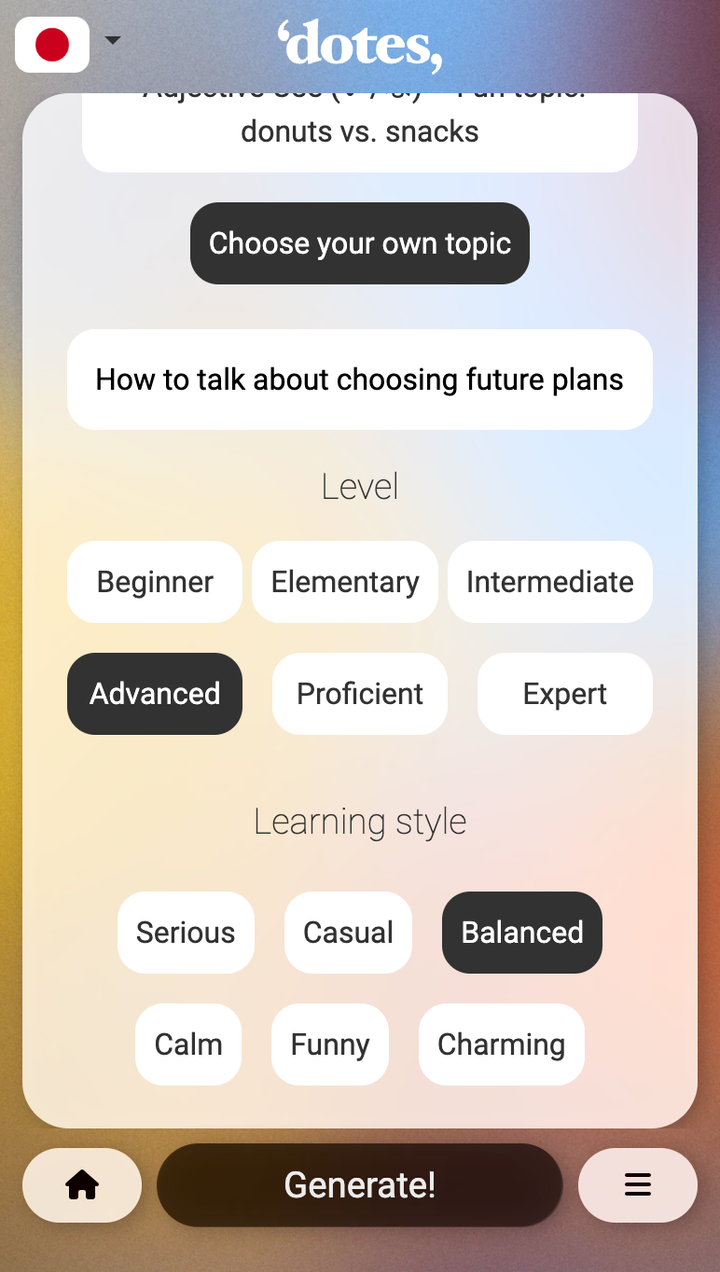Choose the Elementary level chip

coord(345,582)
